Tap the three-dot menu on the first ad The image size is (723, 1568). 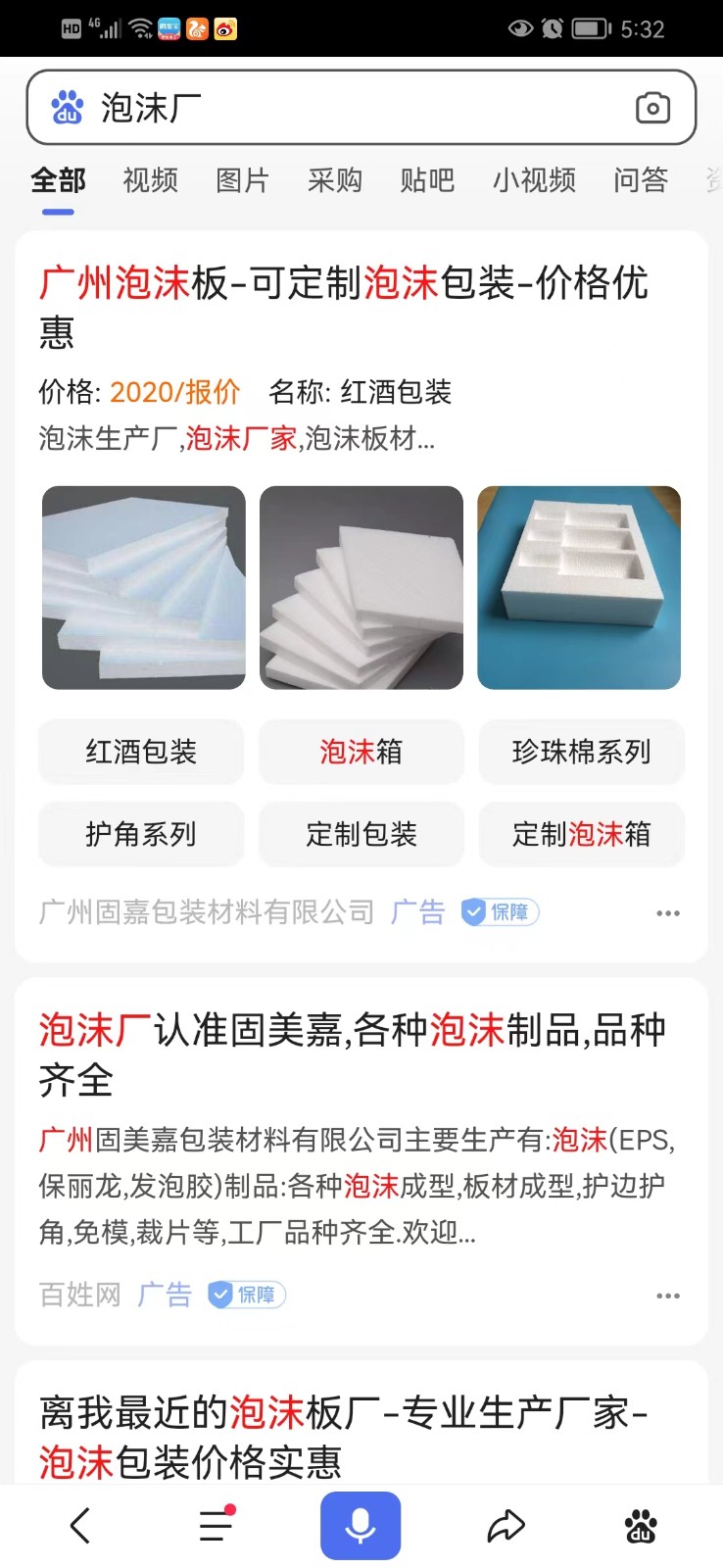pyautogui.click(x=667, y=911)
